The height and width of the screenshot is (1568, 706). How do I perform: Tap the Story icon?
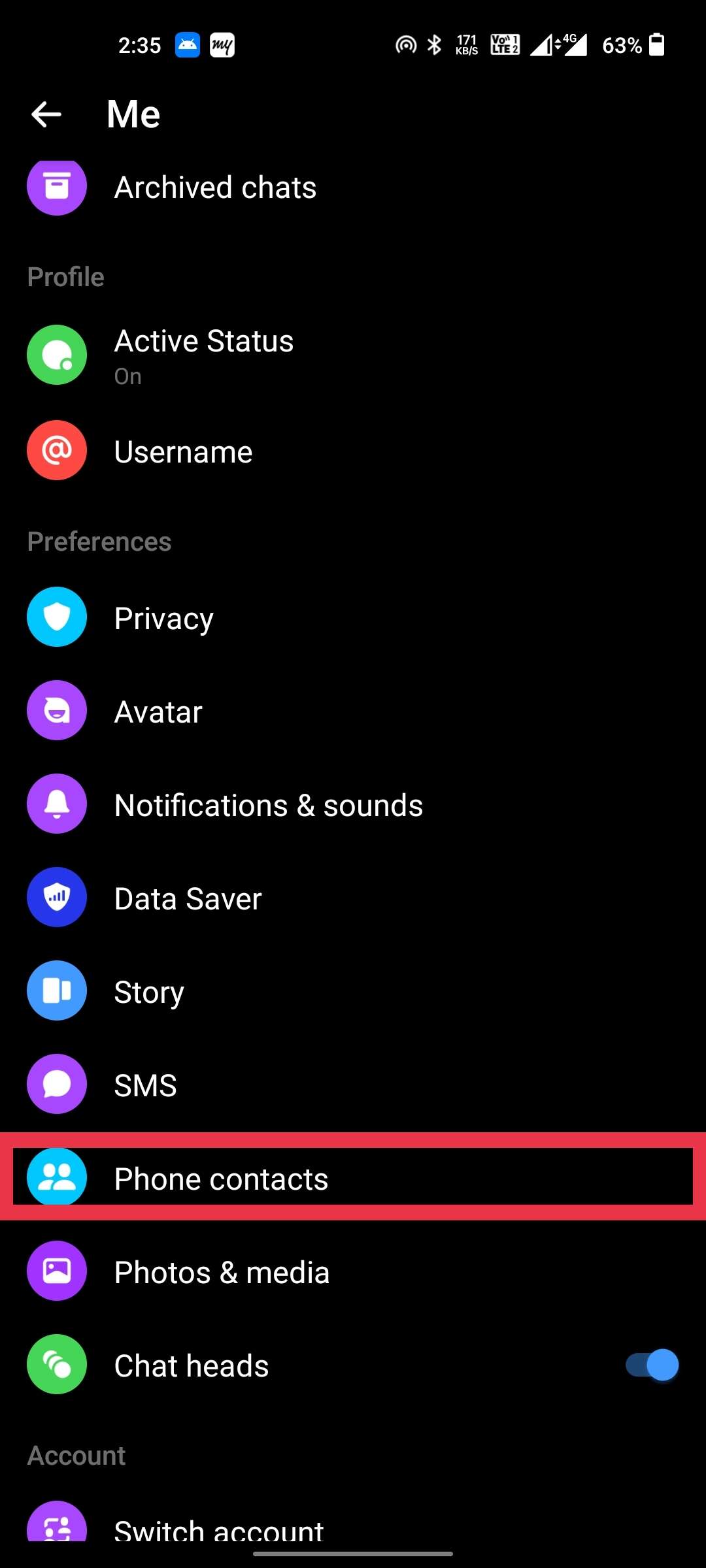[57, 990]
